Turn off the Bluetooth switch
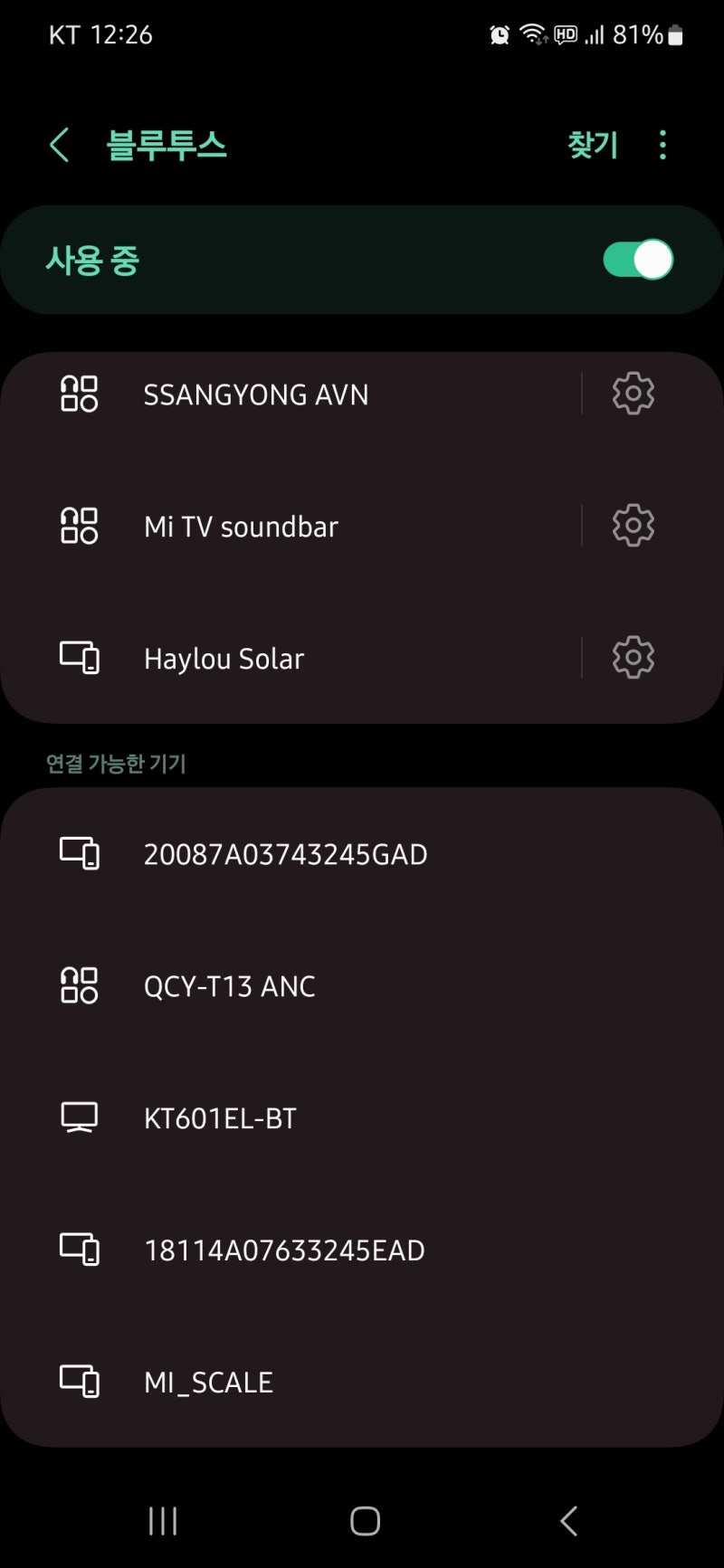 pyautogui.click(x=635, y=260)
